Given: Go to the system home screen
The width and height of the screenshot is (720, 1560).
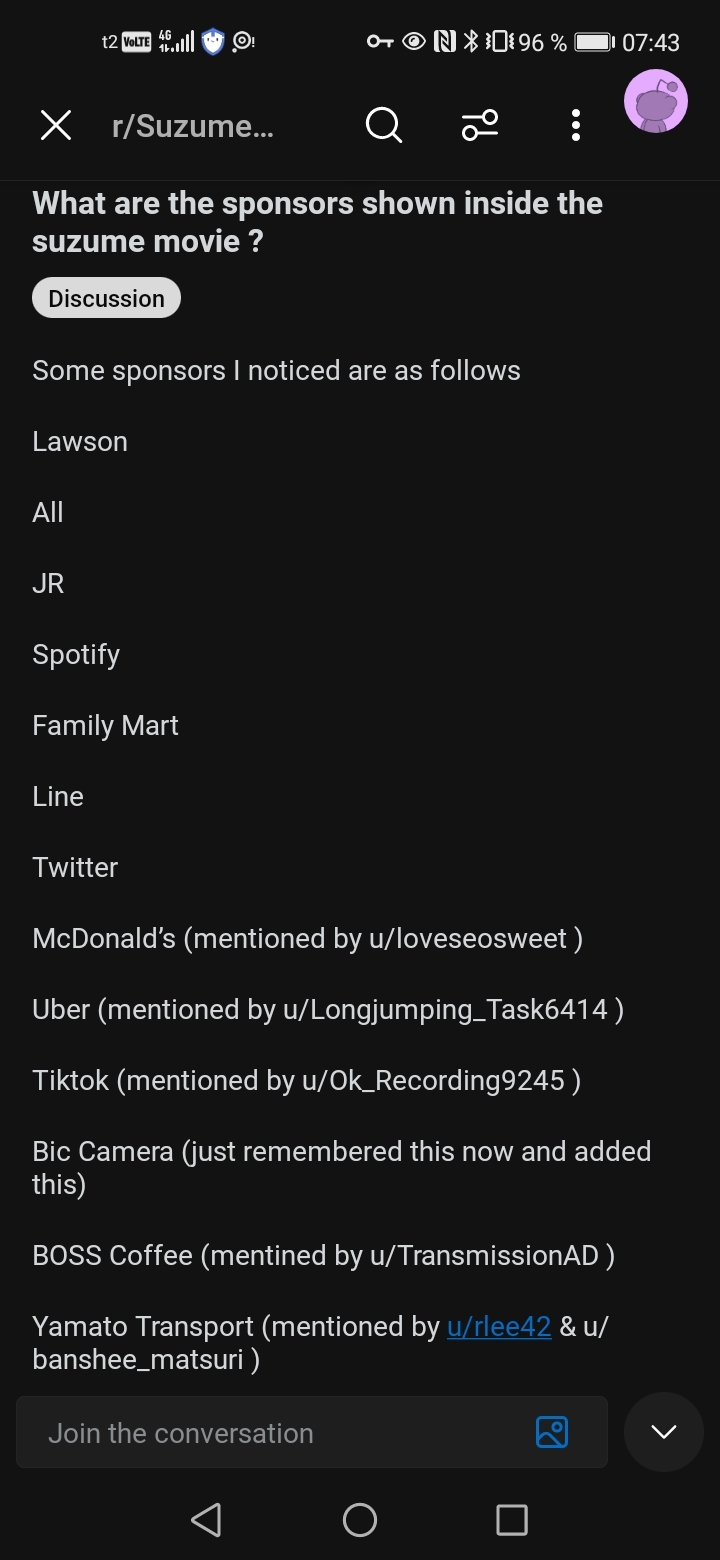Looking at the screenshot, I should 360,1520.
